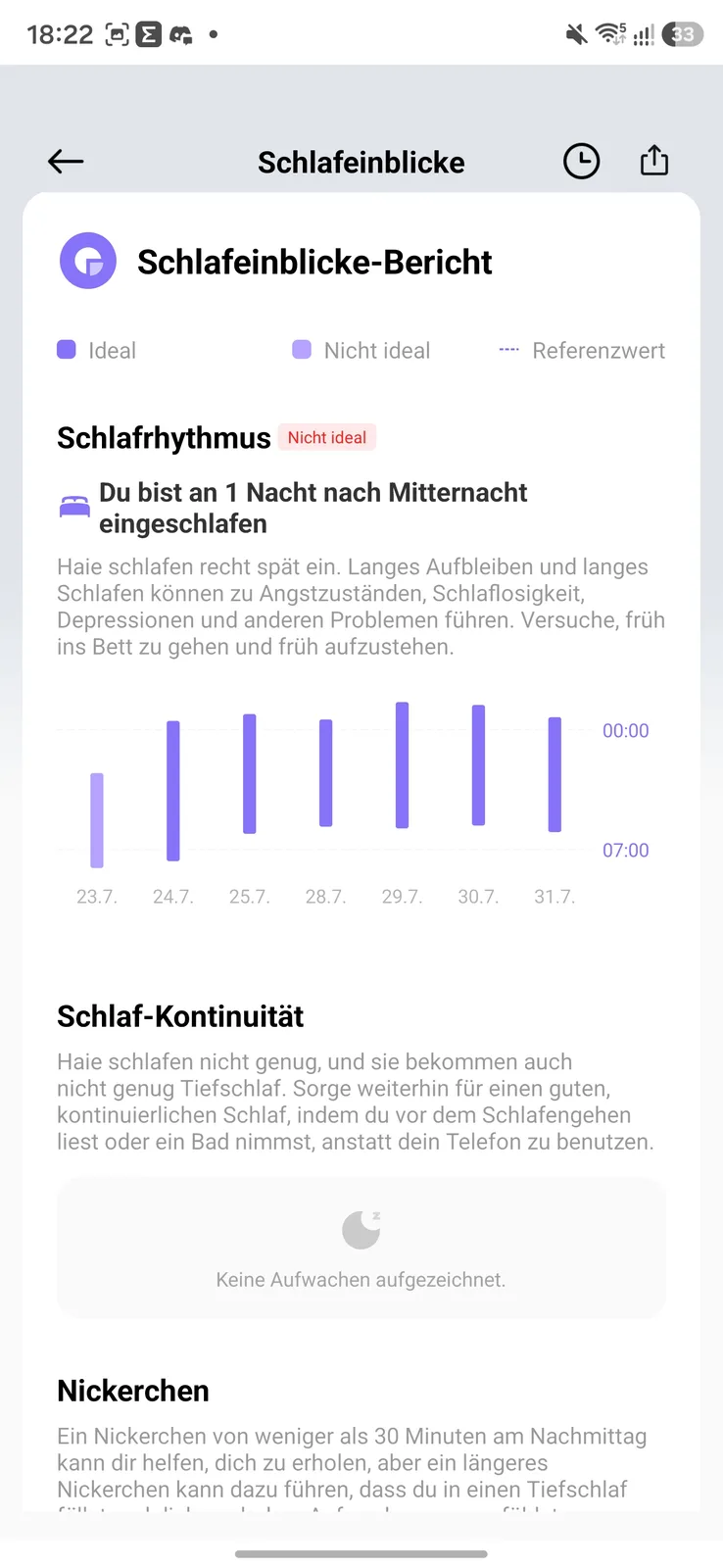Select the bar for 31.7.
The height and width of the screenshot is (1568, 723).
point(554,774)
